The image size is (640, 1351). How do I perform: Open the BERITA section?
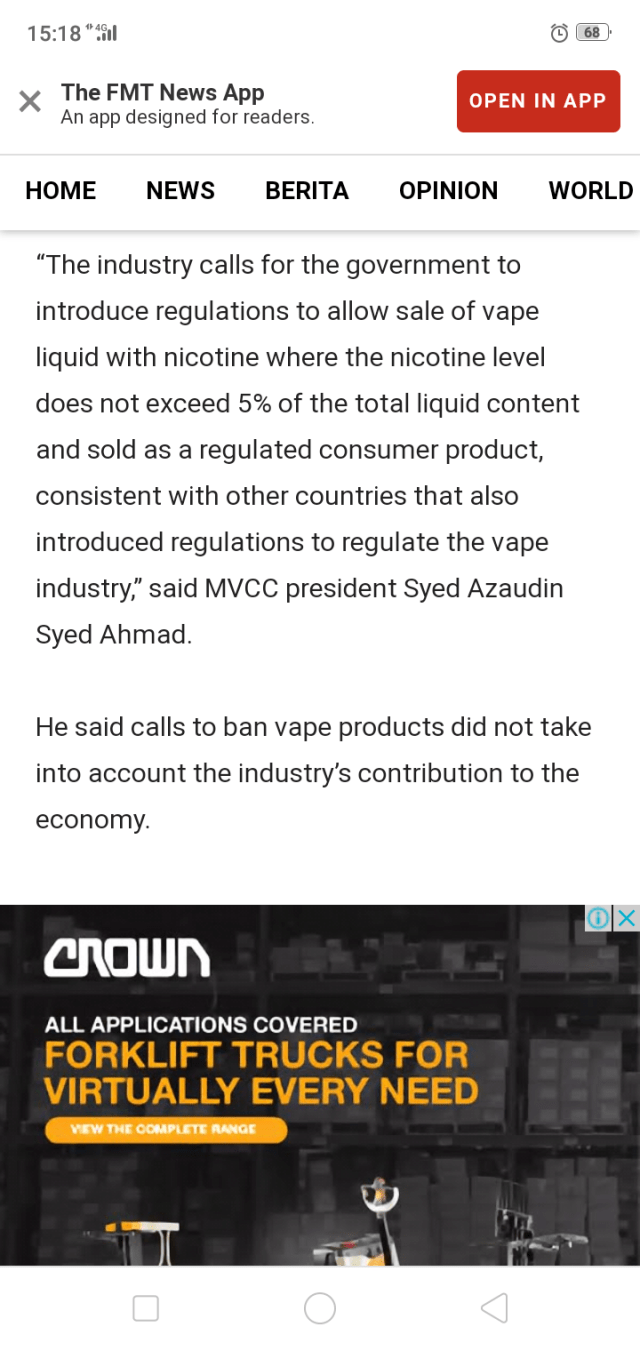pyautogui.click(x=307, y=191)
